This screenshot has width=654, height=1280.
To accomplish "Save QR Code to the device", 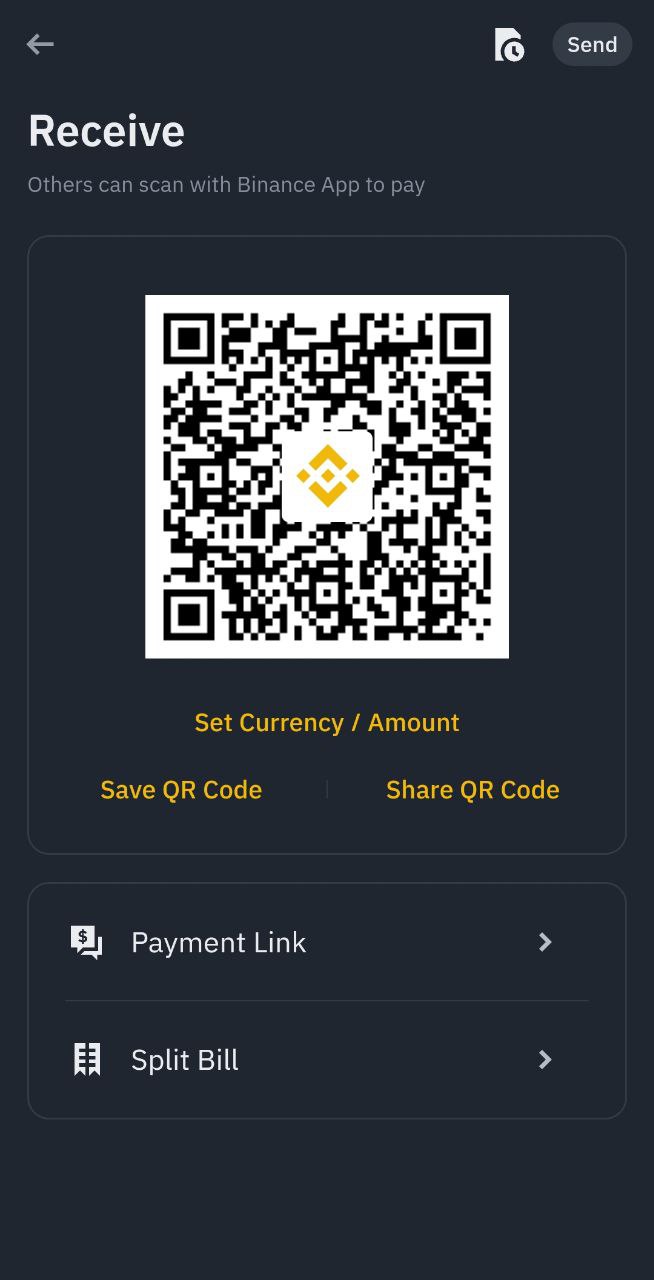I will (x=181, y=790).
